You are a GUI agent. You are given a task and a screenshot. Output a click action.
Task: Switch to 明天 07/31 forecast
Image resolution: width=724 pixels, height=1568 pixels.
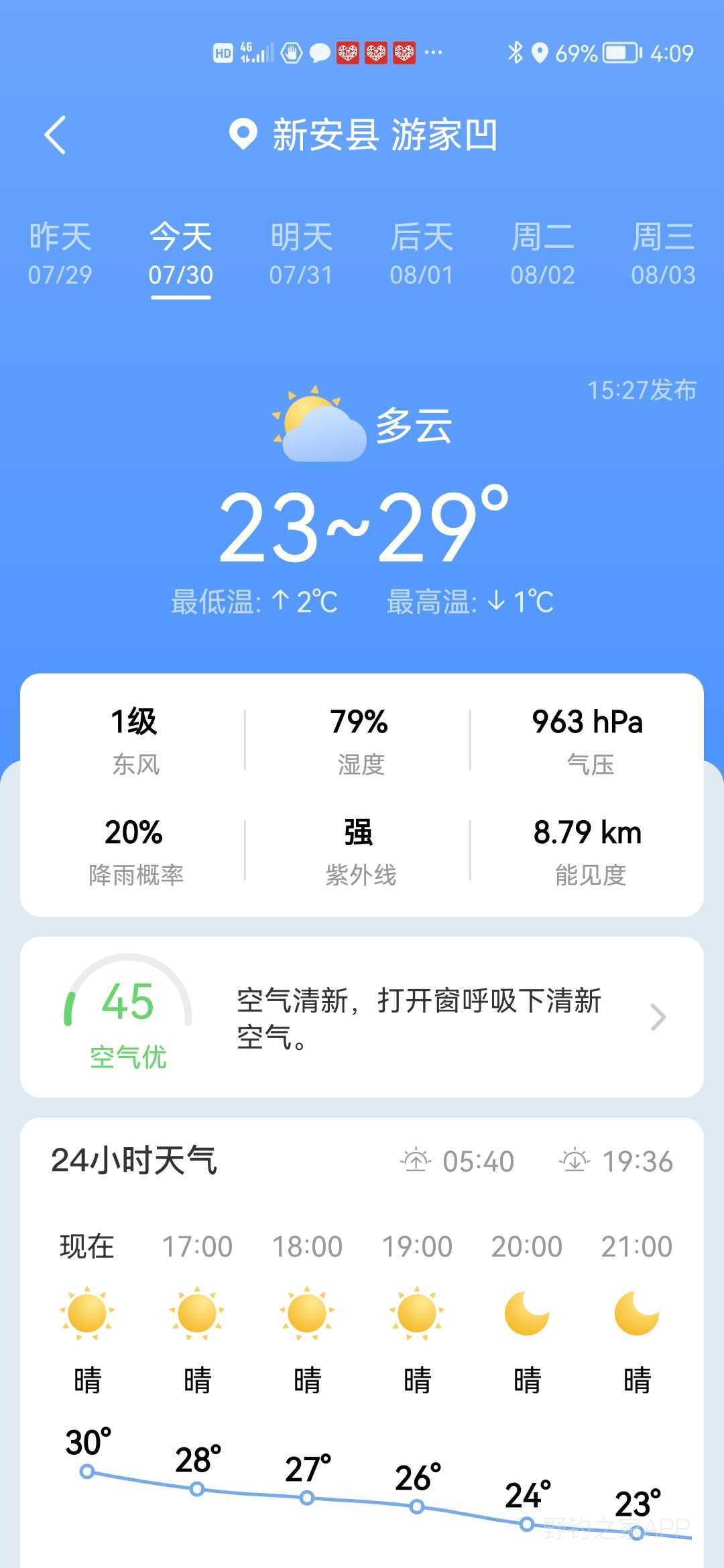(302, 255)
